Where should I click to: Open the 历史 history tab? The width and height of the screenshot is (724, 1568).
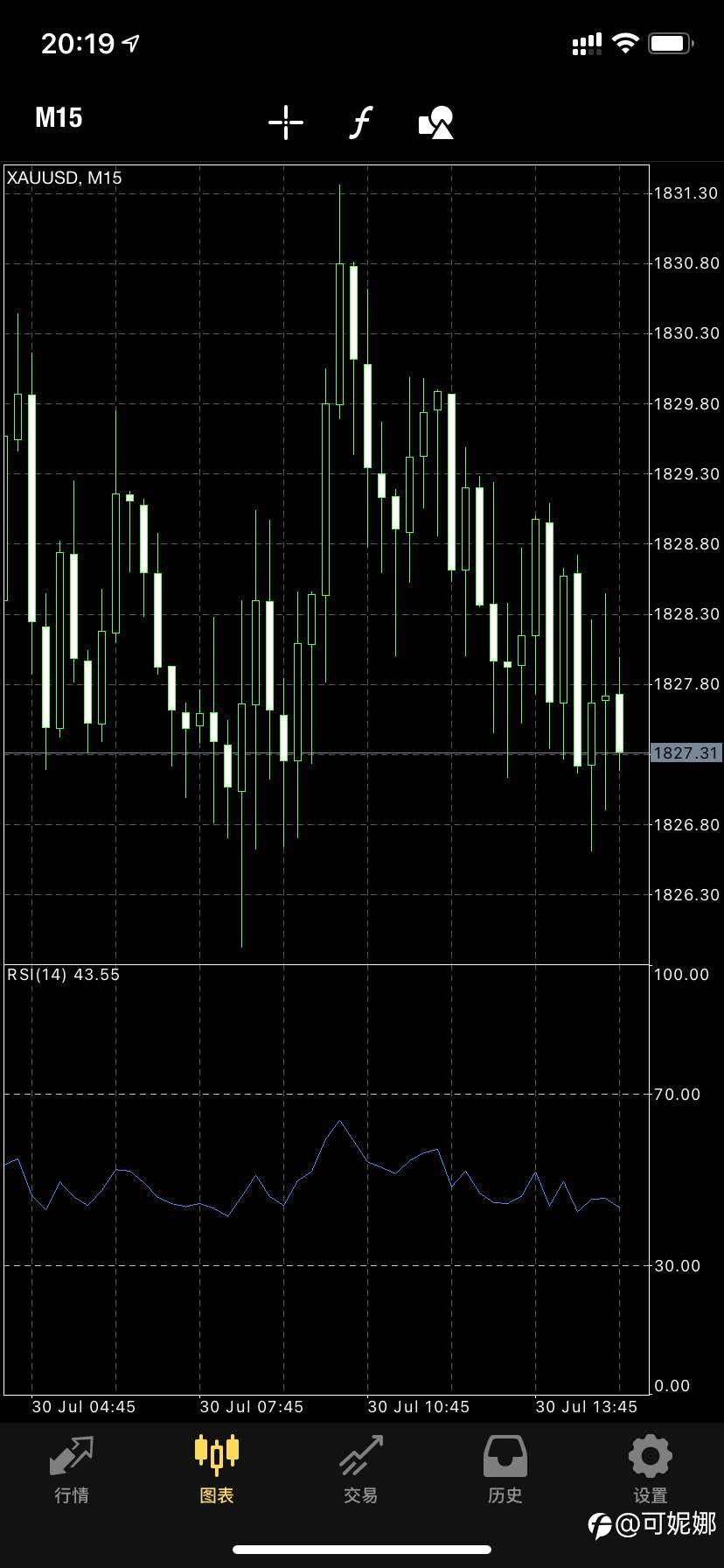(505, 1470)
